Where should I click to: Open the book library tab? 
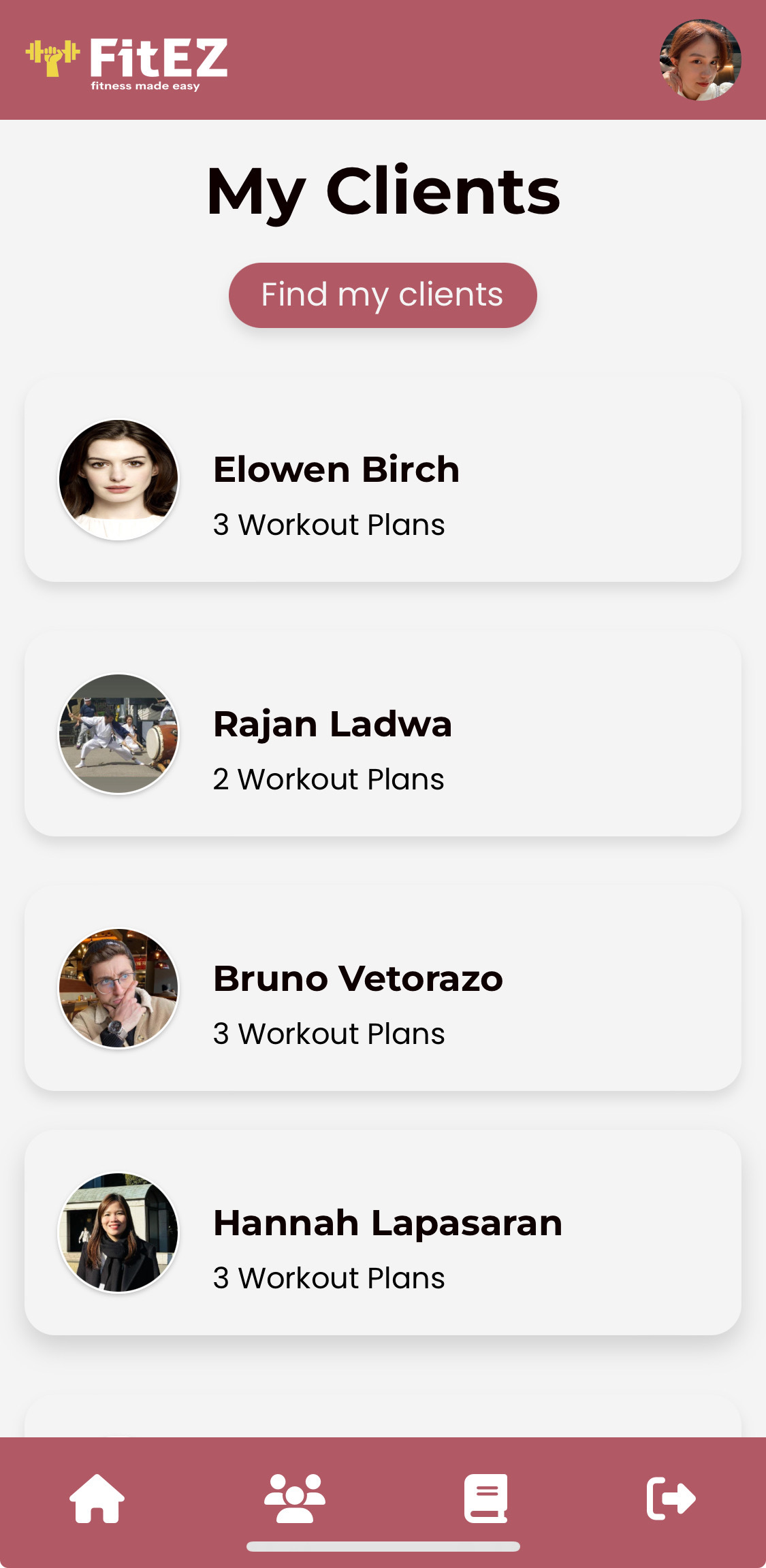pyautogui.click(x=486, y=1498)
